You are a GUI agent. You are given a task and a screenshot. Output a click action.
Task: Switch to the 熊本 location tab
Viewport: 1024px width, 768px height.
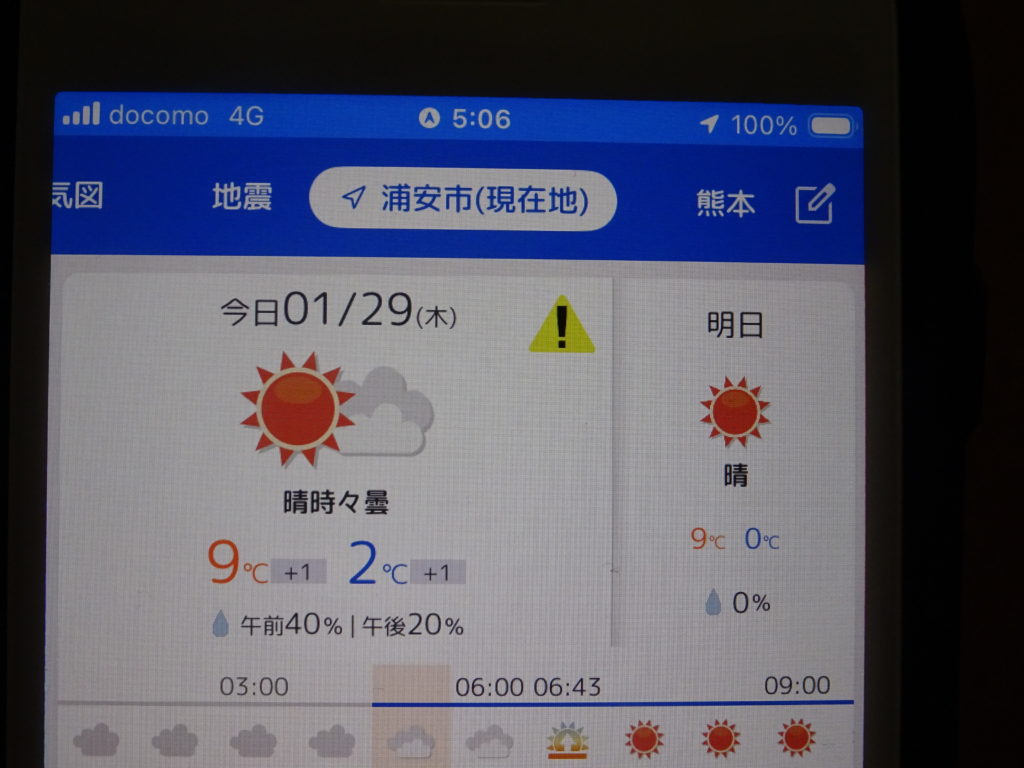pos(725,203)
